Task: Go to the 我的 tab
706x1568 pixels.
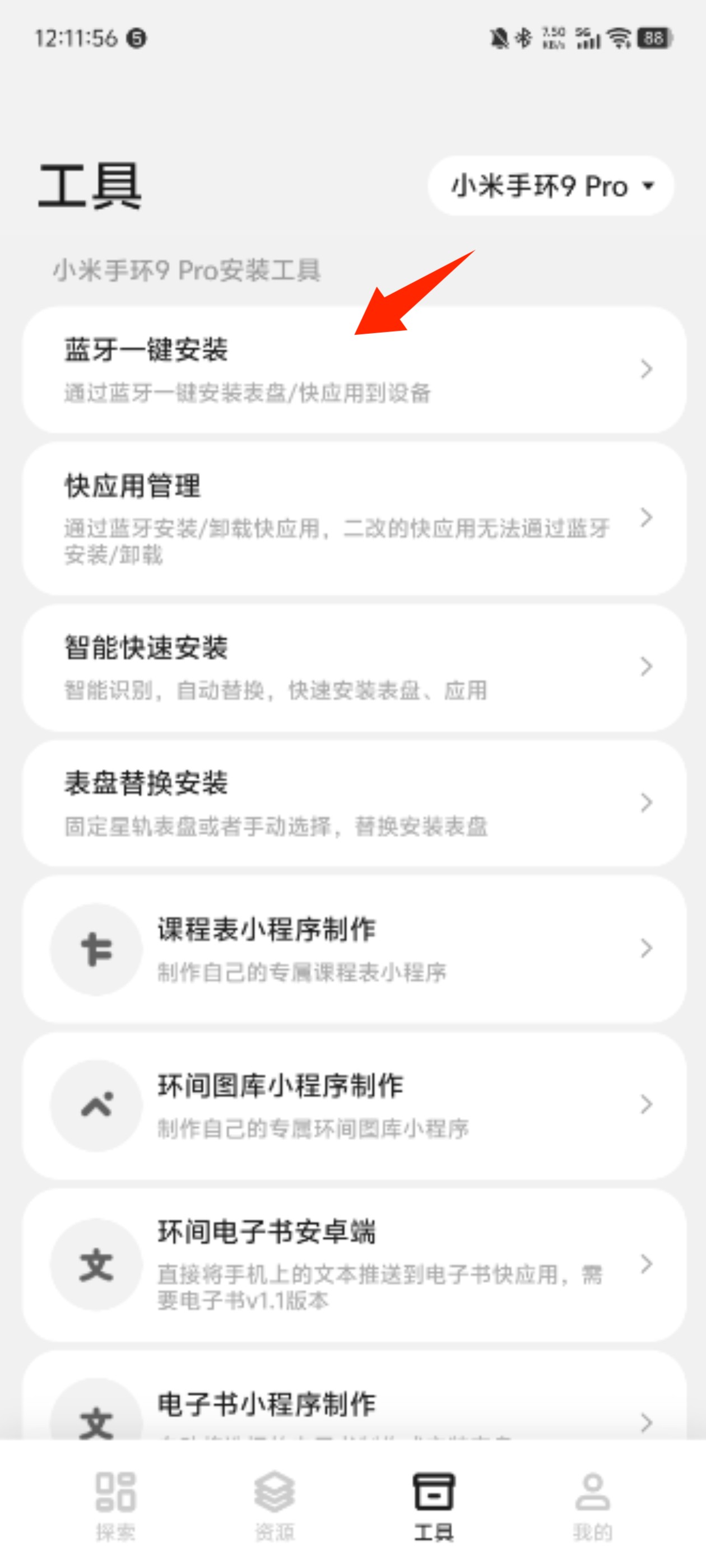Action: point(592,1504)
